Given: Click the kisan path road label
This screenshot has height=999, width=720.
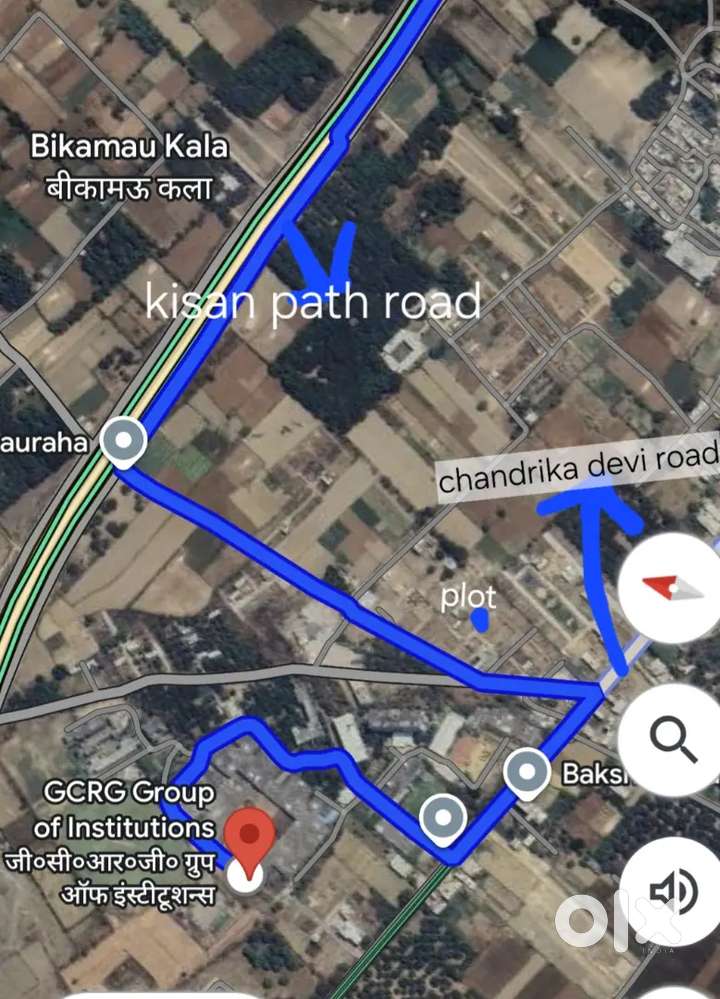Looking at the screenshot, I should click(315, 303).
